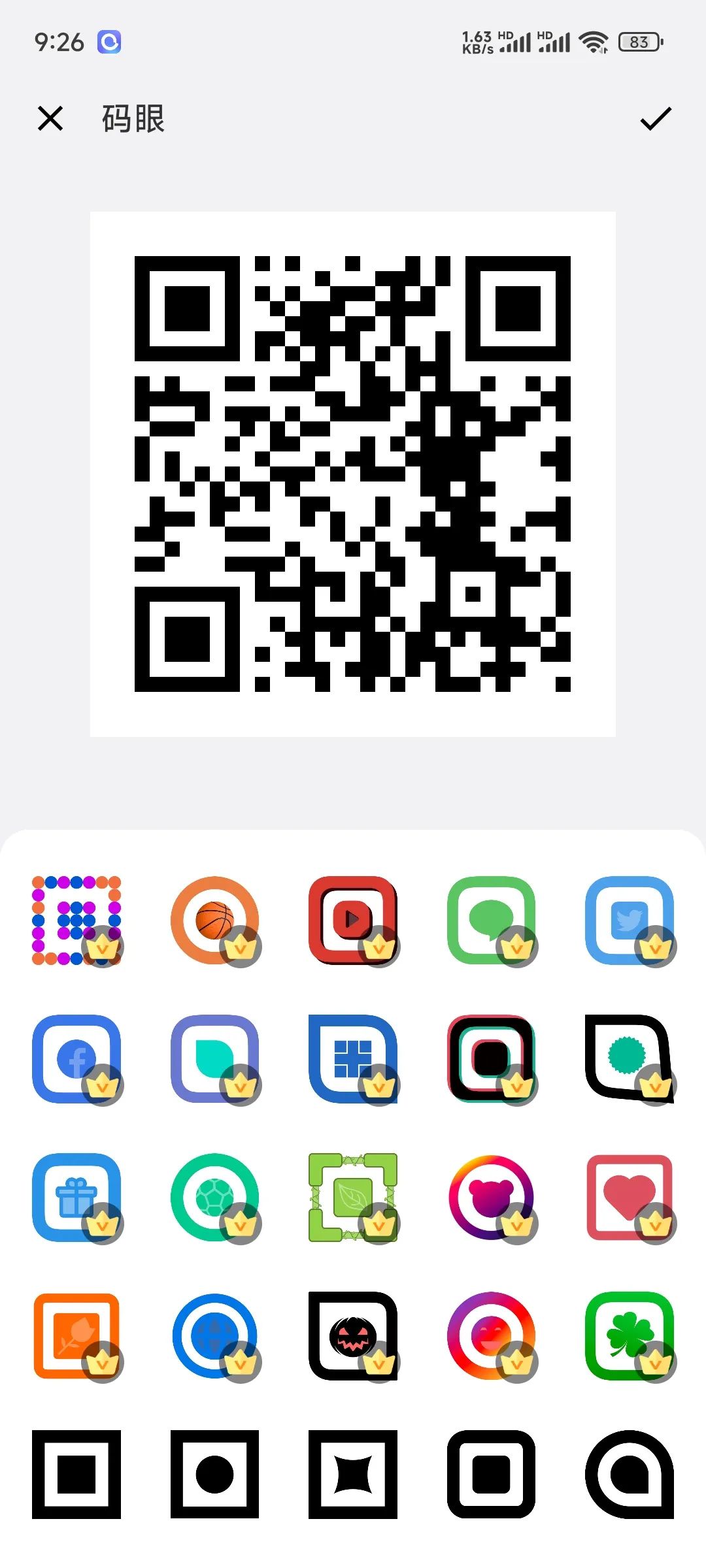706x1568 pixels.
Task: Close the QR eye style editor
Action: [50, 119]
